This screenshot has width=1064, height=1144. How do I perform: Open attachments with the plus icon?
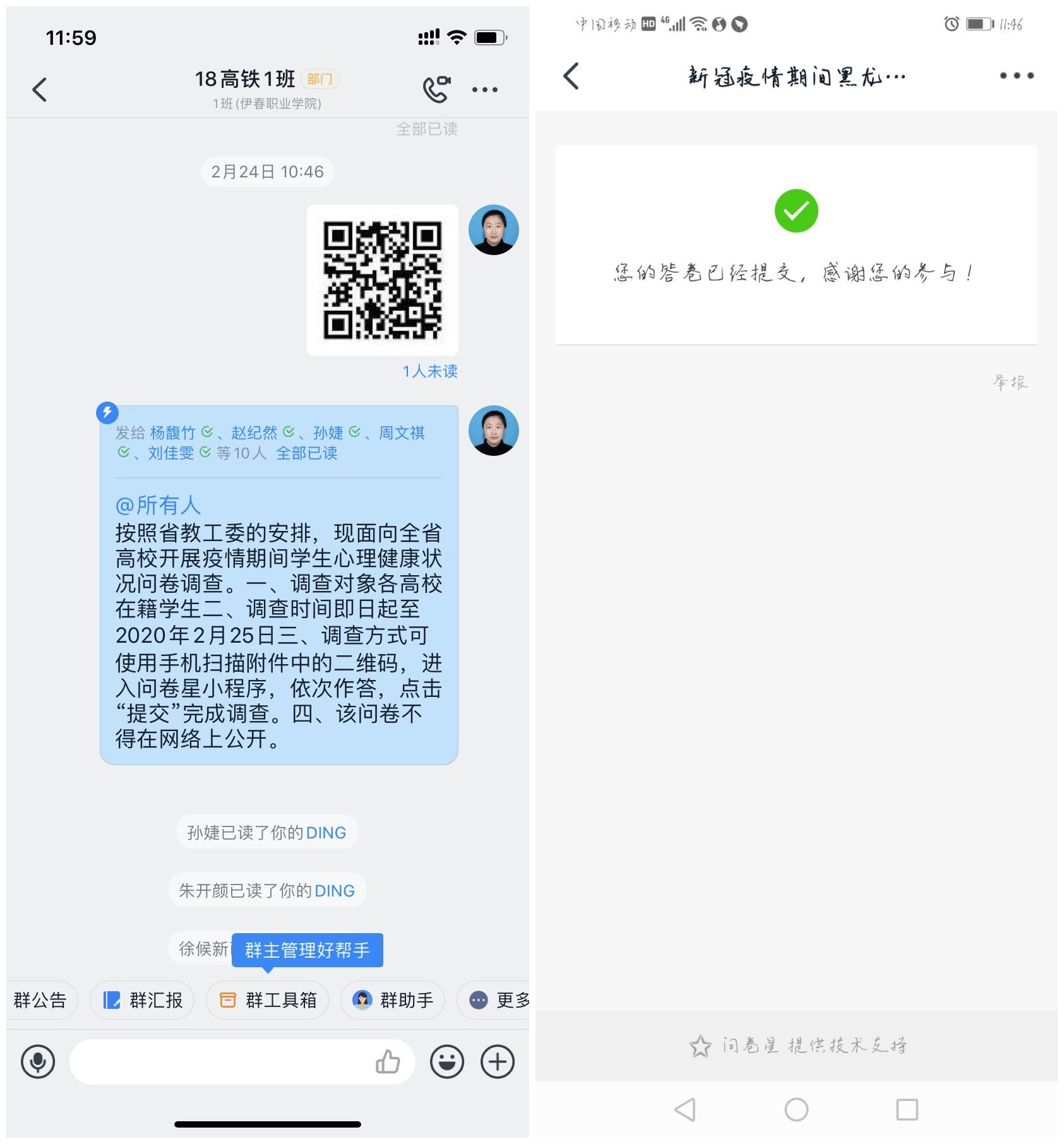pos(498,1063)
